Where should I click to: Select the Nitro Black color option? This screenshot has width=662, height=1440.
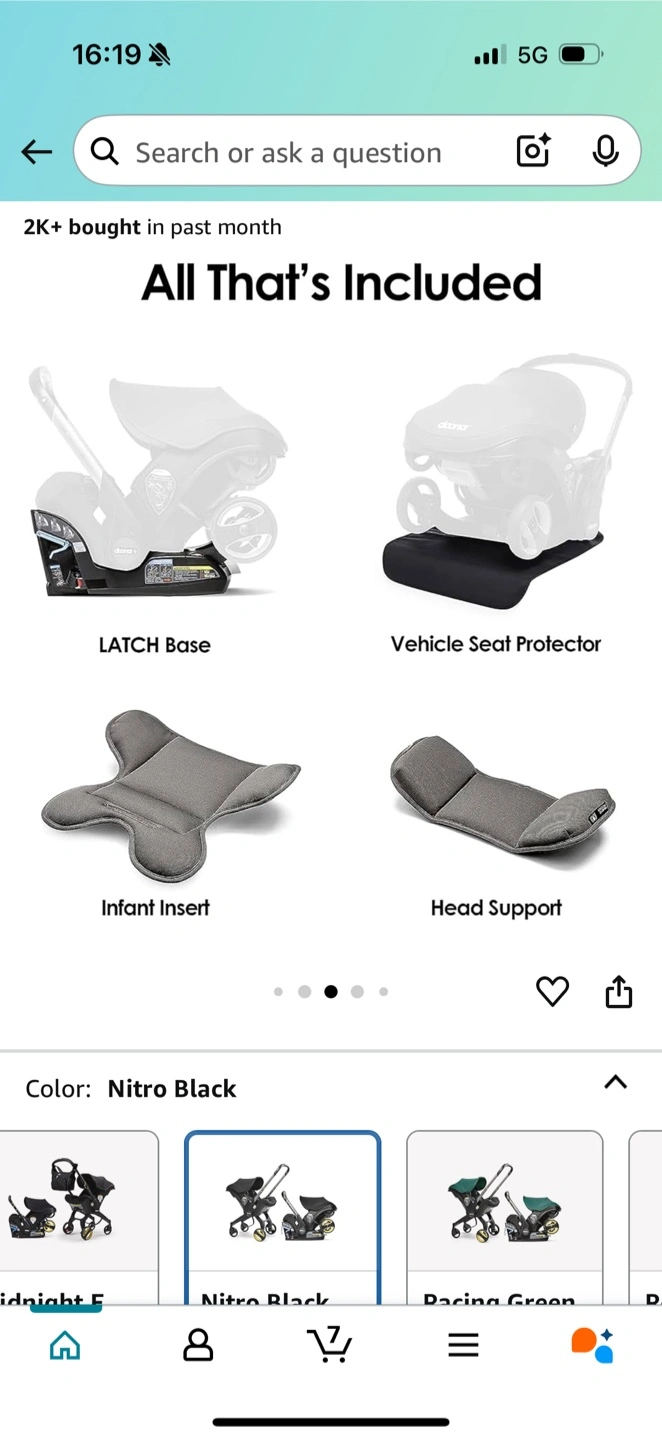pyautogui.click(x=283, y=1217)
